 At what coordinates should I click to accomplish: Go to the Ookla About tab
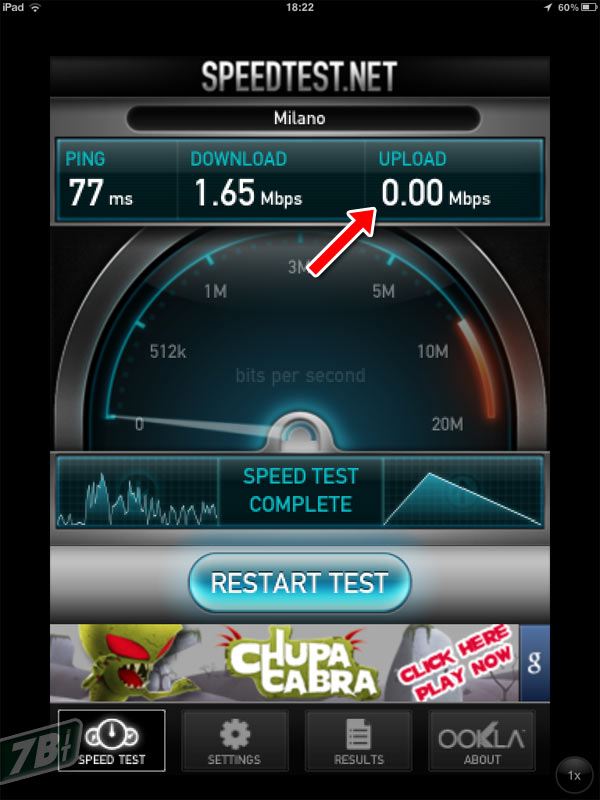click(482, 741)
